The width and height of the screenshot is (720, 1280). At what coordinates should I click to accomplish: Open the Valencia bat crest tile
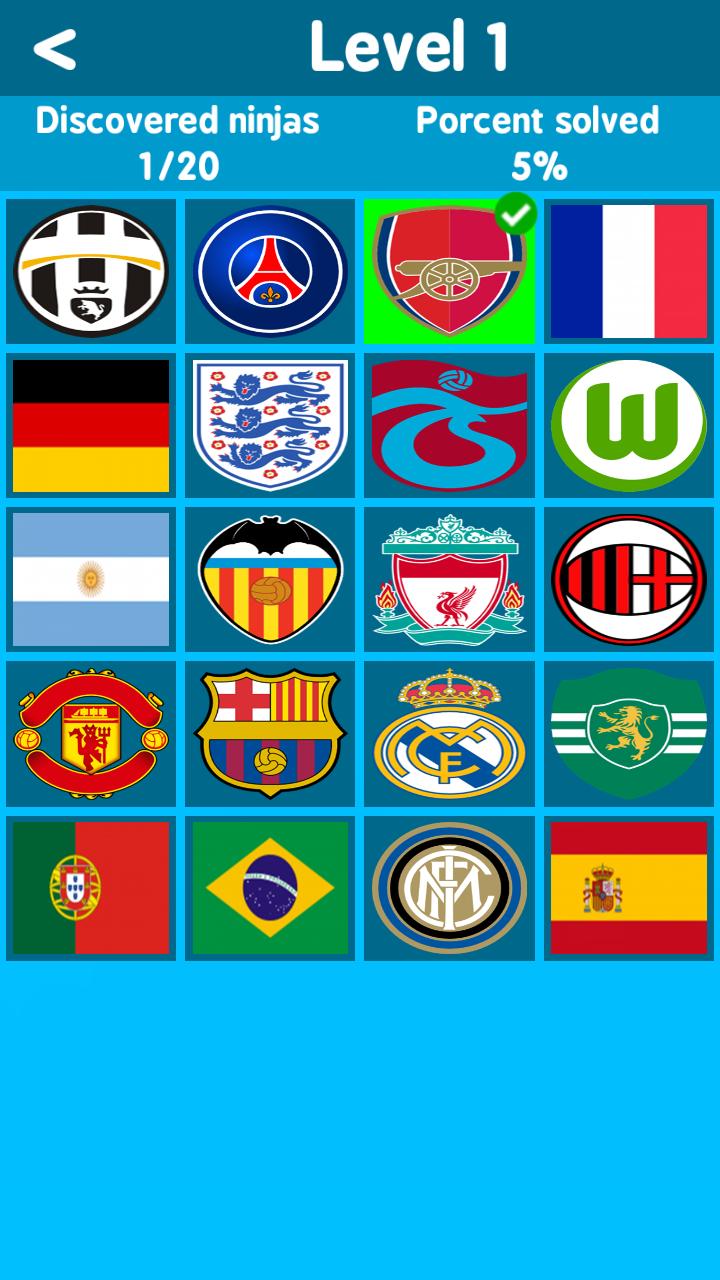pyautogui.click(x=269, y=579)
